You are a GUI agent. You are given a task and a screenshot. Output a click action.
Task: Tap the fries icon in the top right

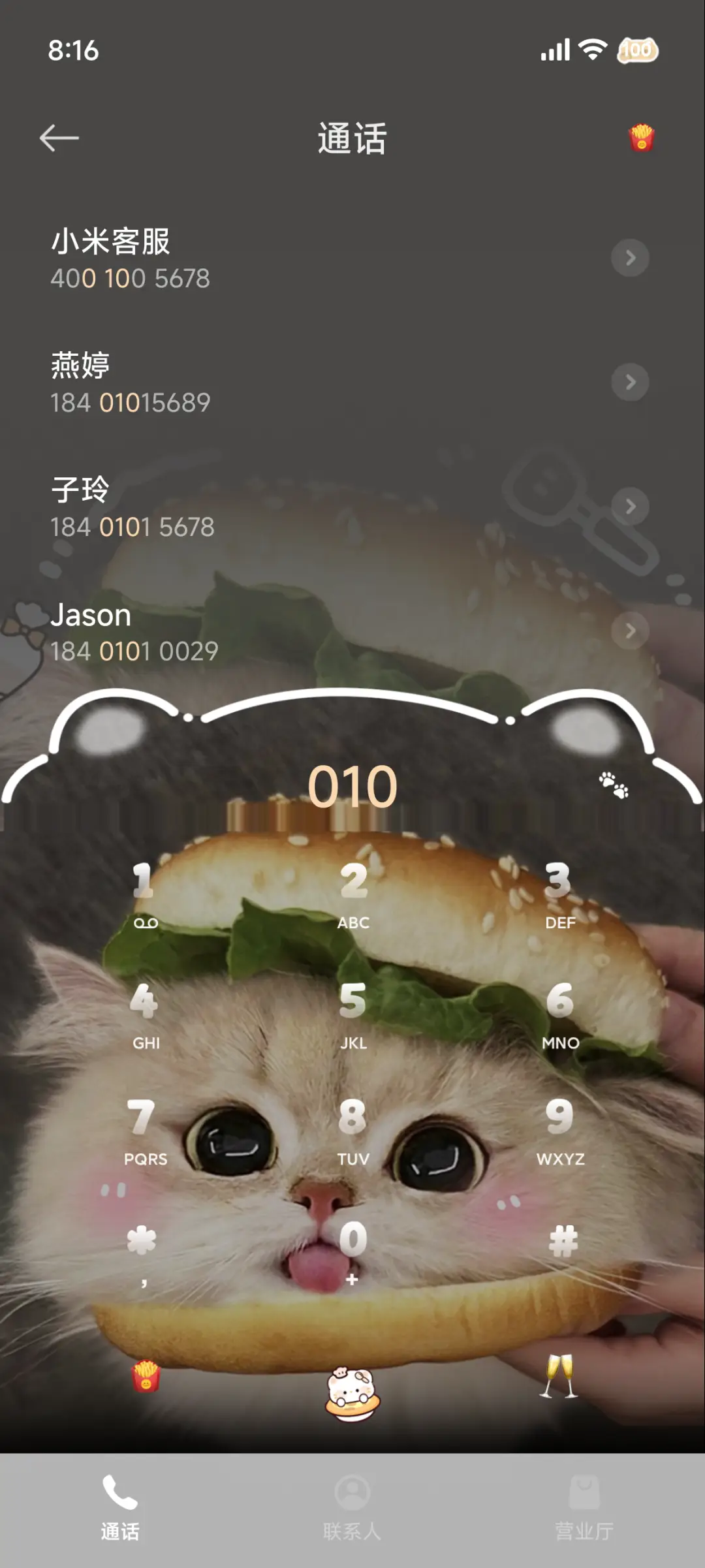pos(641,137)
